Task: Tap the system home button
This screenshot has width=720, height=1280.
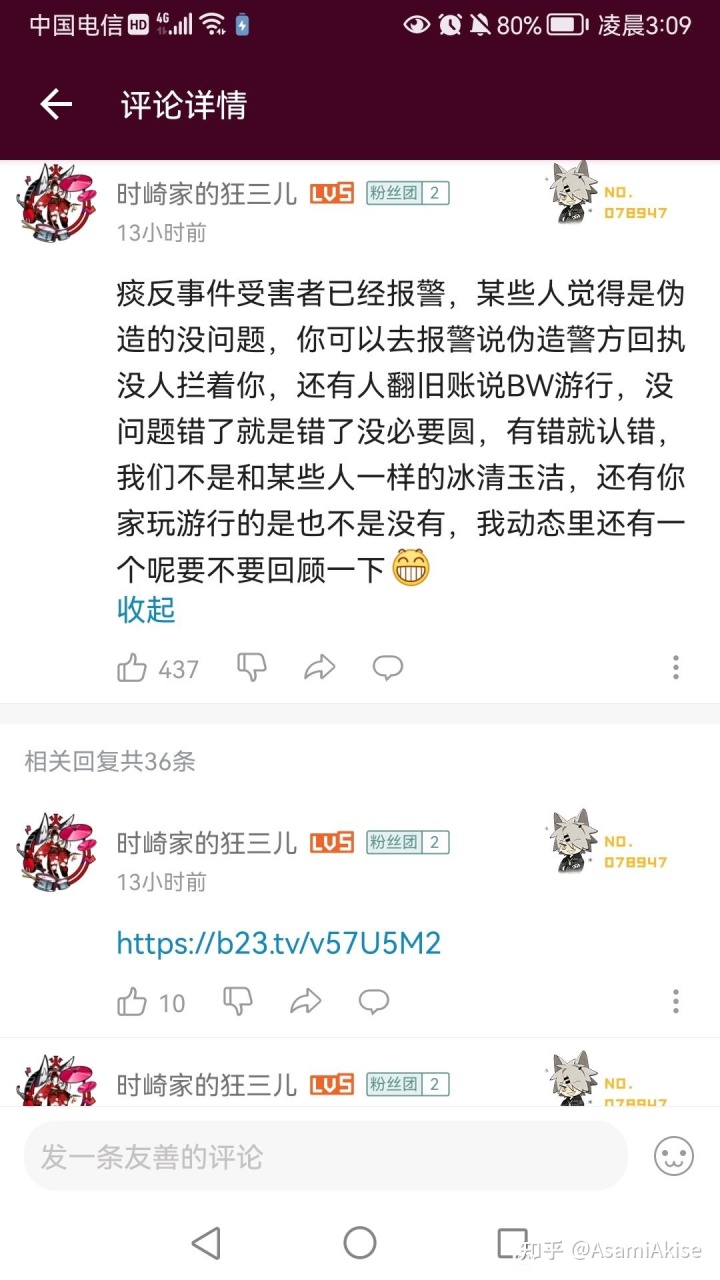Action: [360, 1243]
